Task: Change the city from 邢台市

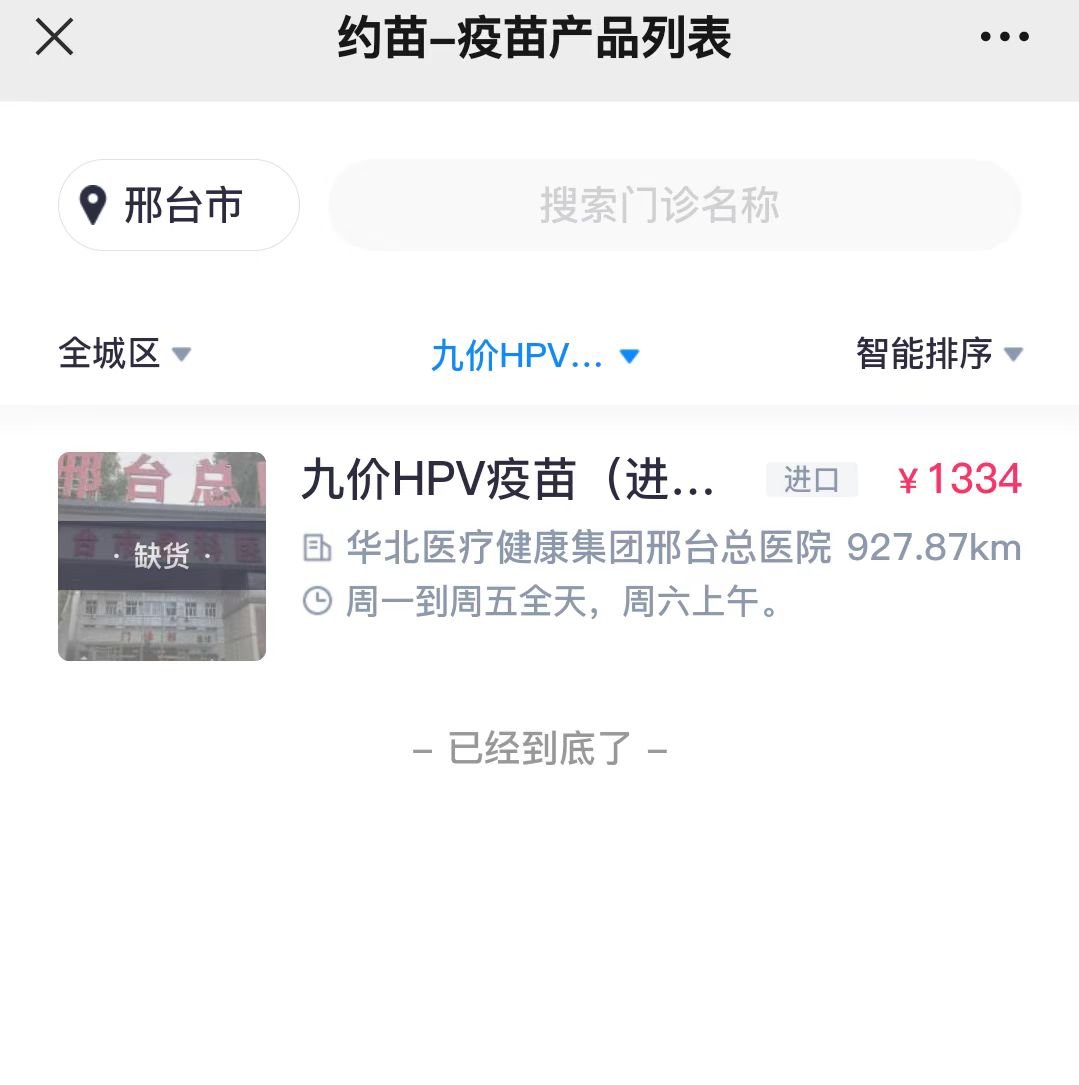Action: pyautogui.click(x=179, y=206)
